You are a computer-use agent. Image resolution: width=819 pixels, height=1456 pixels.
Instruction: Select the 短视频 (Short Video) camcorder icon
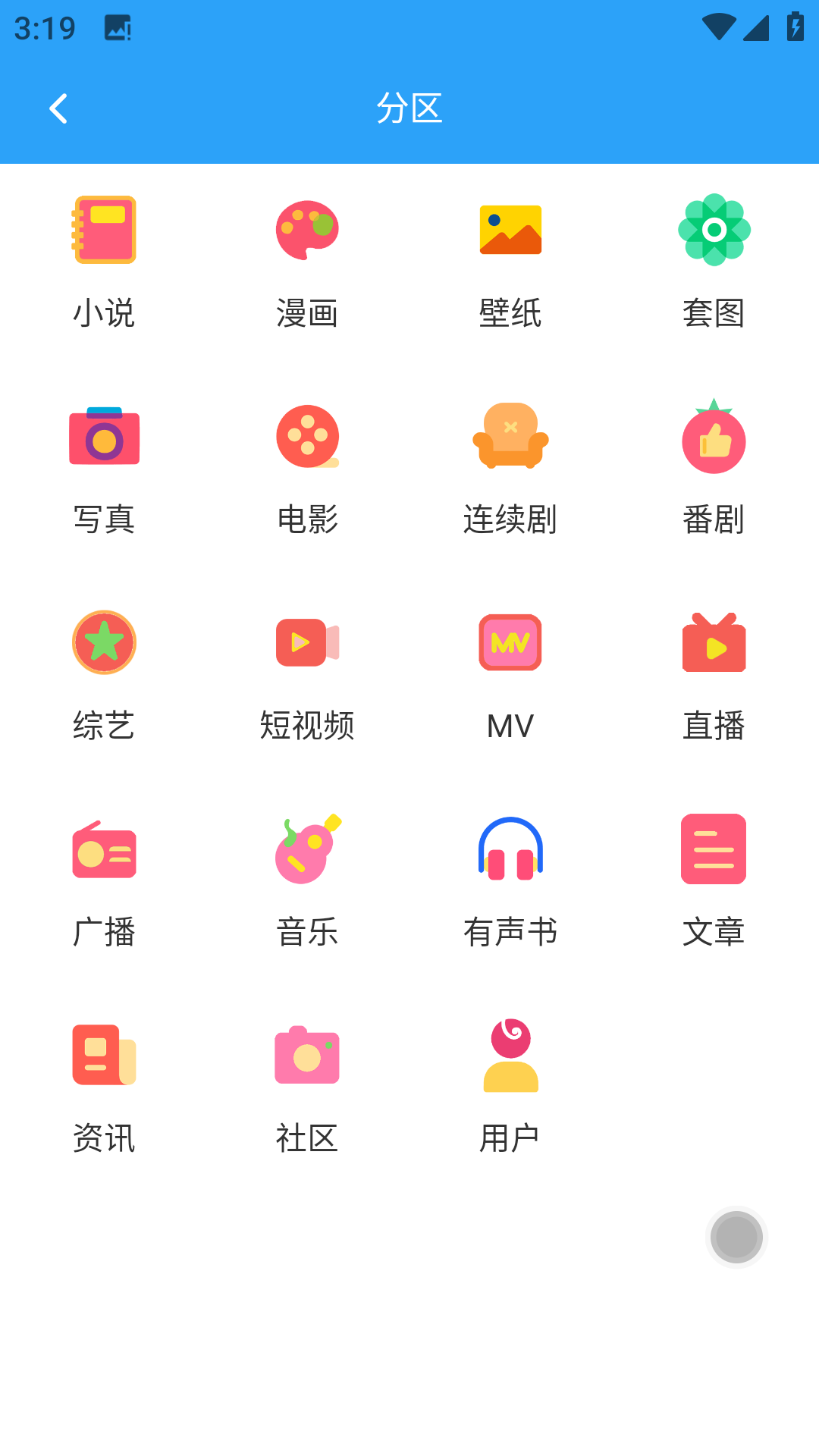pos(307,642)
